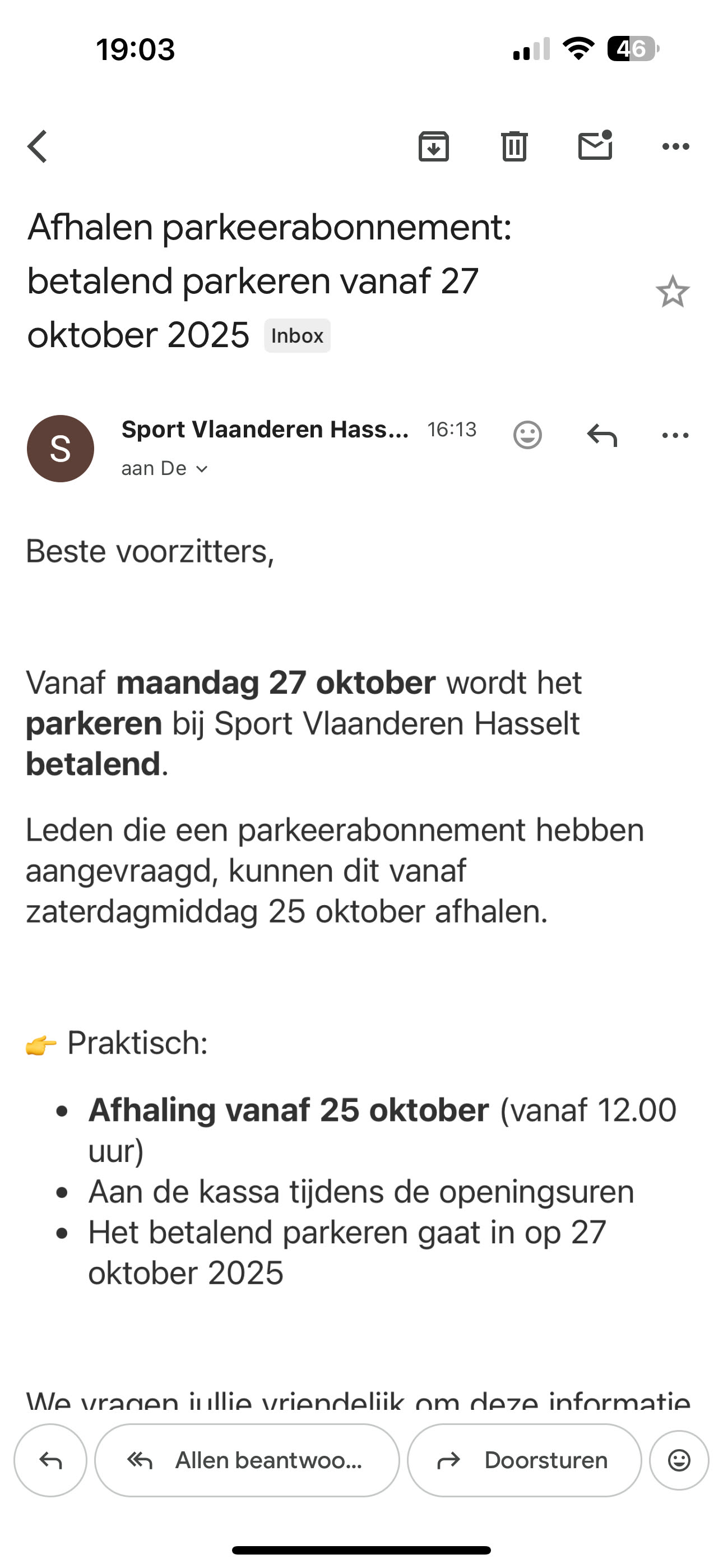This screenshot has height=1568, width=723.
Task: Expand recipient details next to 'aan De'
Action: tap(202, 469)
